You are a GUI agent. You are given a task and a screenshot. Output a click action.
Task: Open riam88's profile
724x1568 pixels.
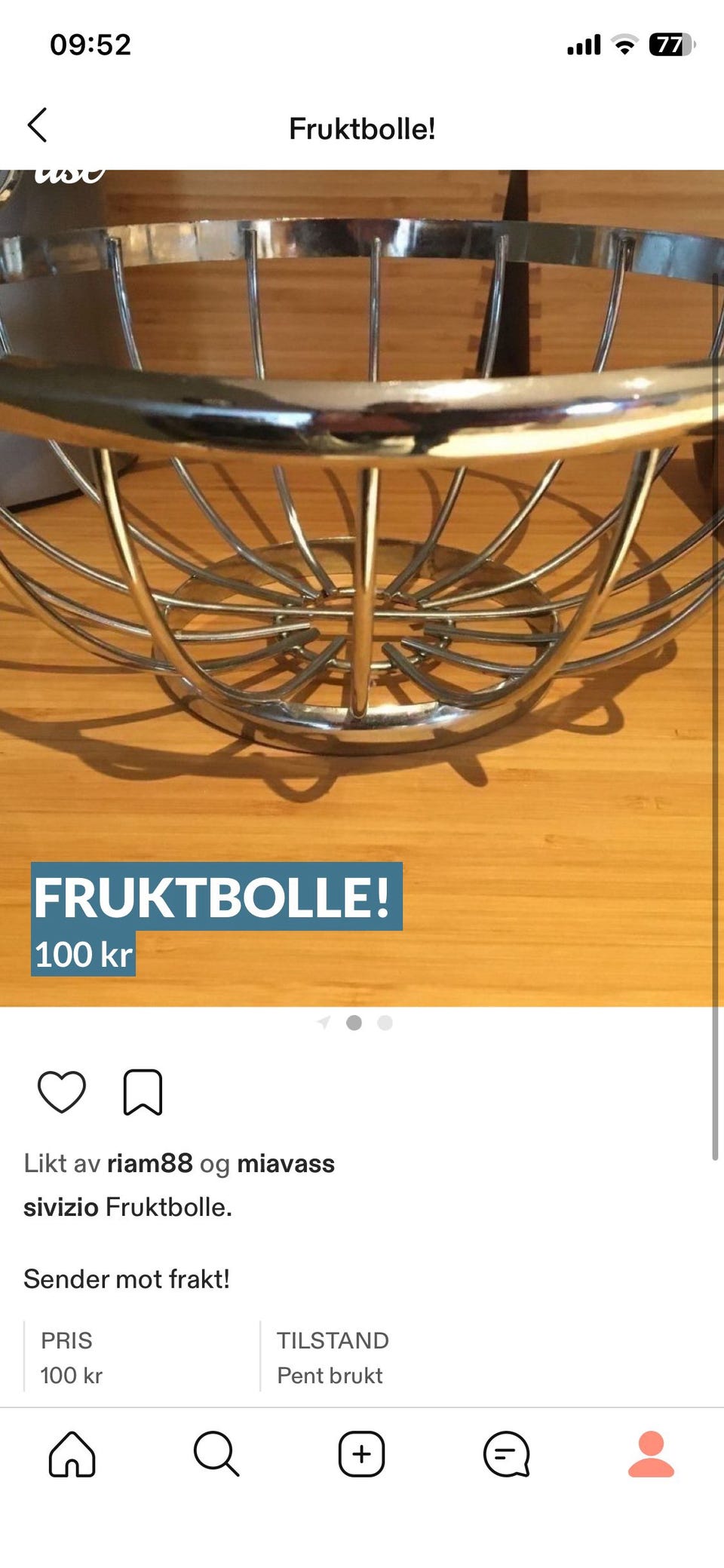coord(149,1163)
